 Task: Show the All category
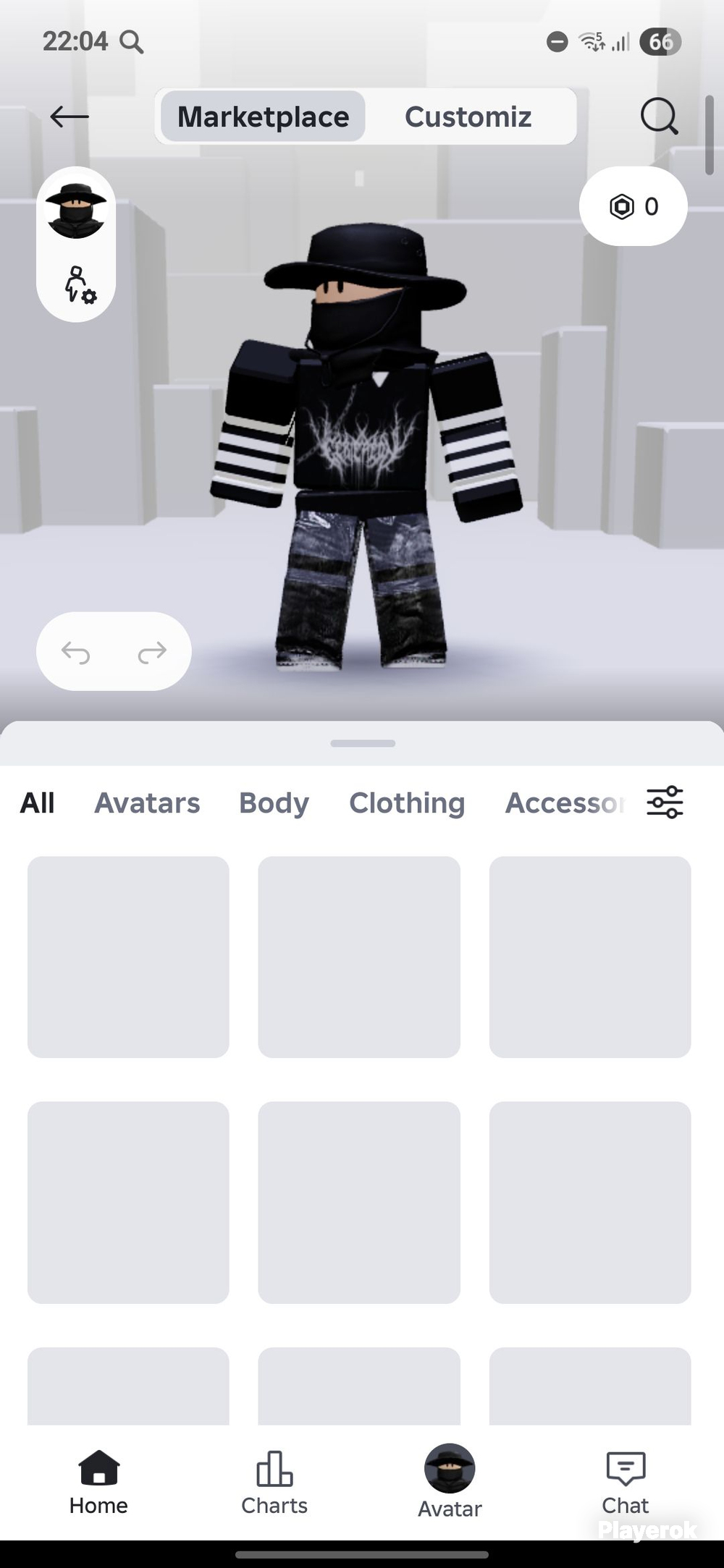(37, 803)
